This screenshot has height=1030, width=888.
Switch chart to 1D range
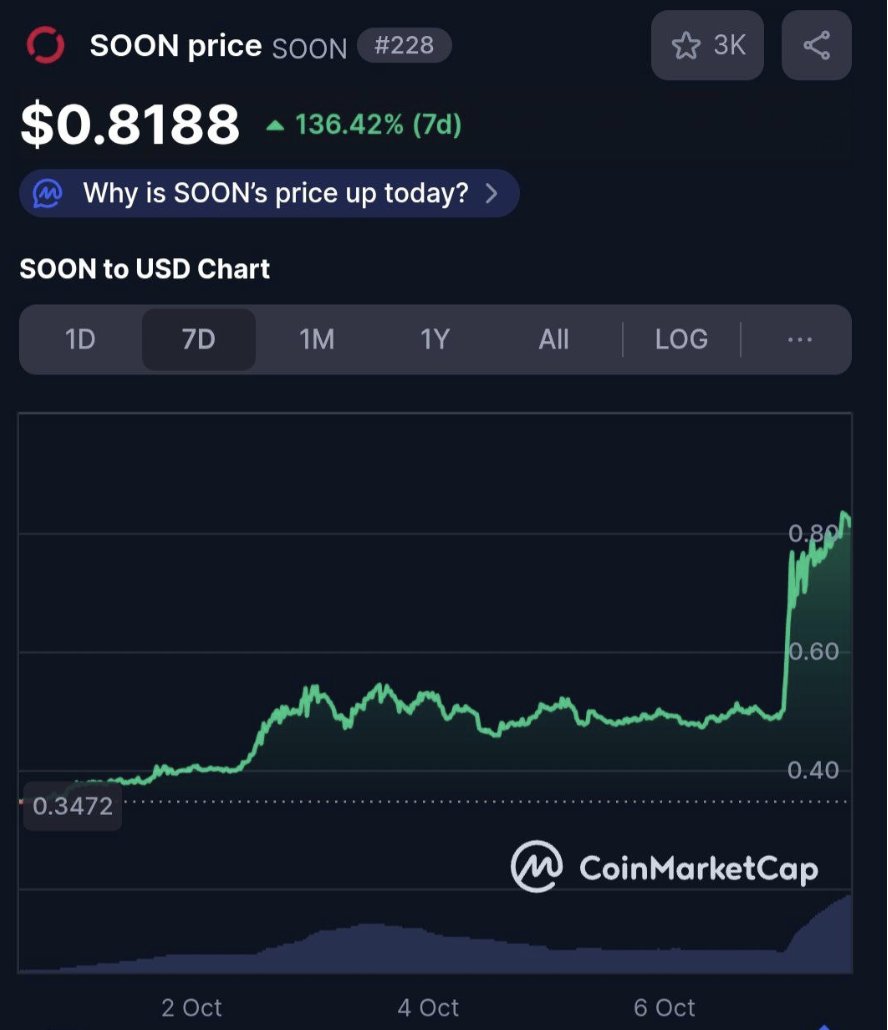tap(80, 340)
